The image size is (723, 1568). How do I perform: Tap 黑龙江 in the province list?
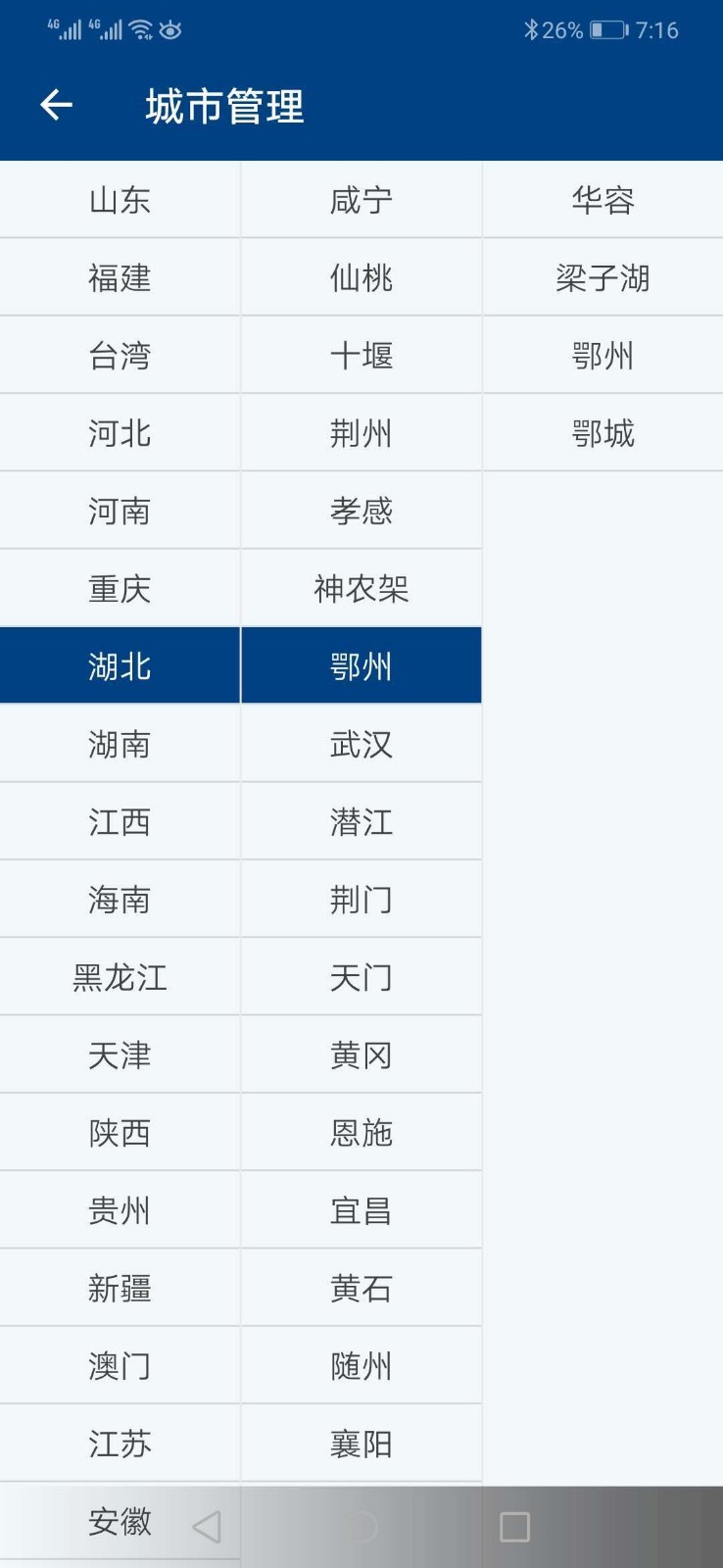(120, 976)
